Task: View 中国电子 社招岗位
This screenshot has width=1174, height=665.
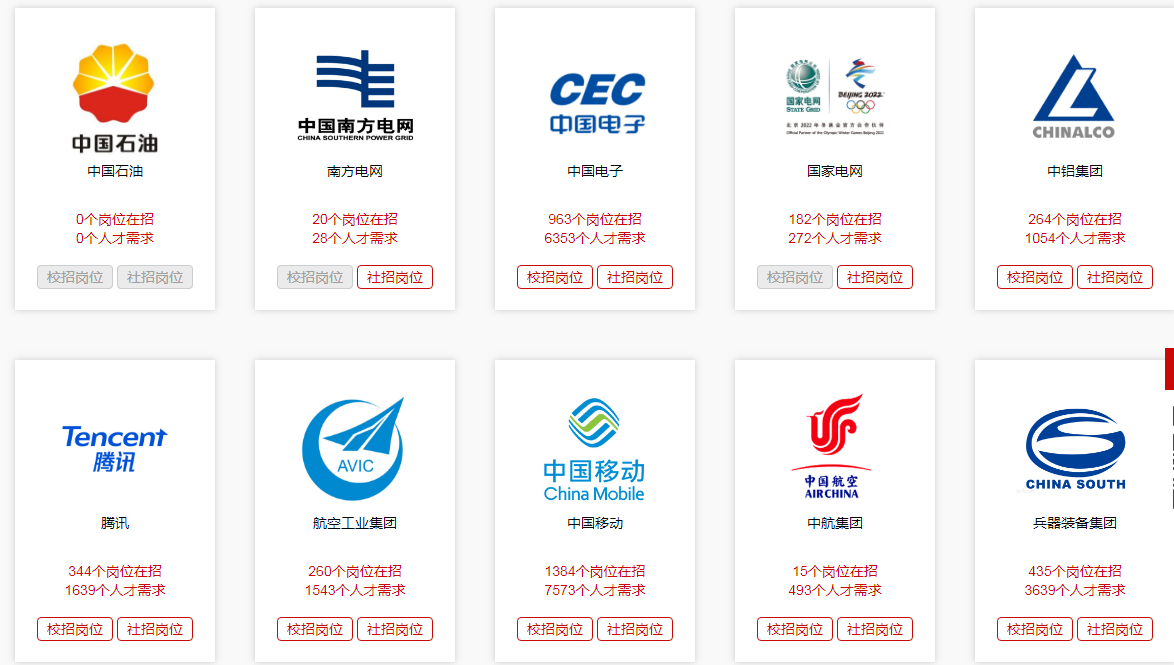Action: [635, 277]
